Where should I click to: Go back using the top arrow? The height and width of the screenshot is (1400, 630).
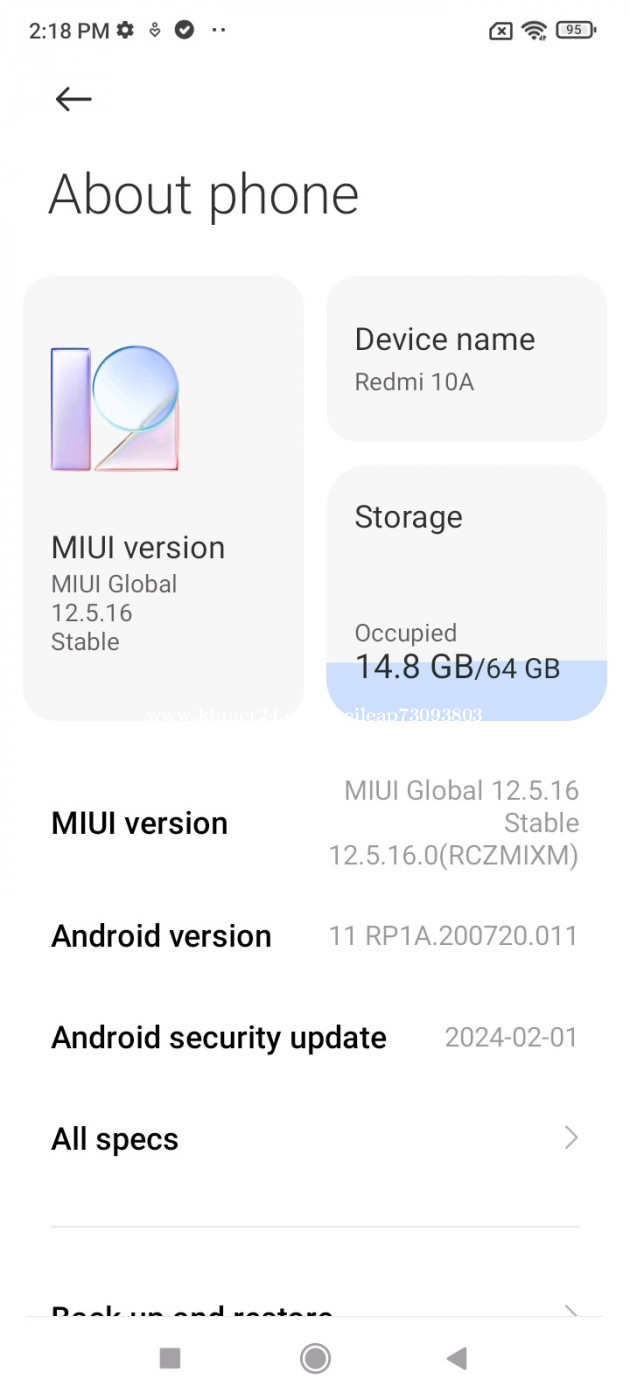click(73, 99)
